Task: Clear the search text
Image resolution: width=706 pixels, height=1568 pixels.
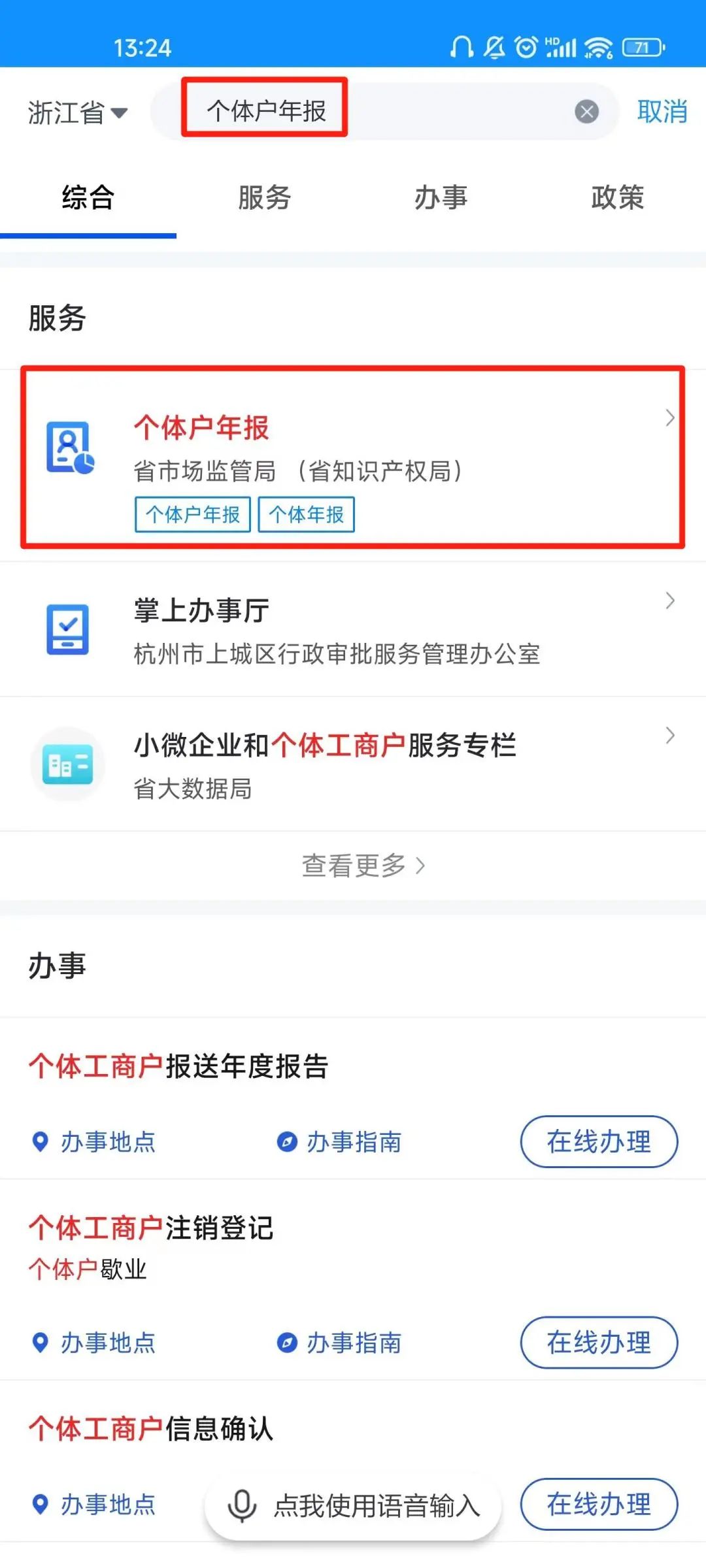Action: point(586,112)
